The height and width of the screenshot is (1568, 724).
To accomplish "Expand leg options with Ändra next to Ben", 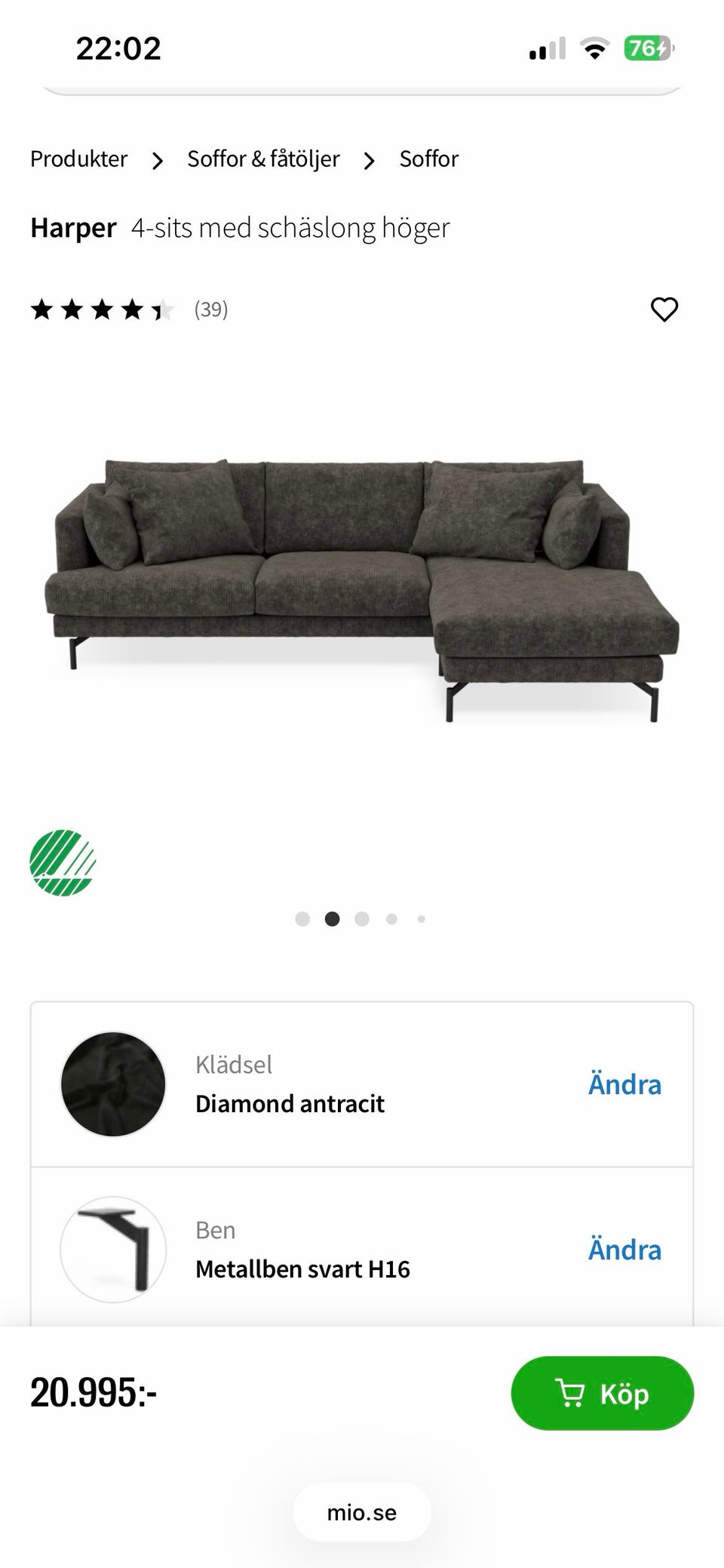I will point(624,1250).
